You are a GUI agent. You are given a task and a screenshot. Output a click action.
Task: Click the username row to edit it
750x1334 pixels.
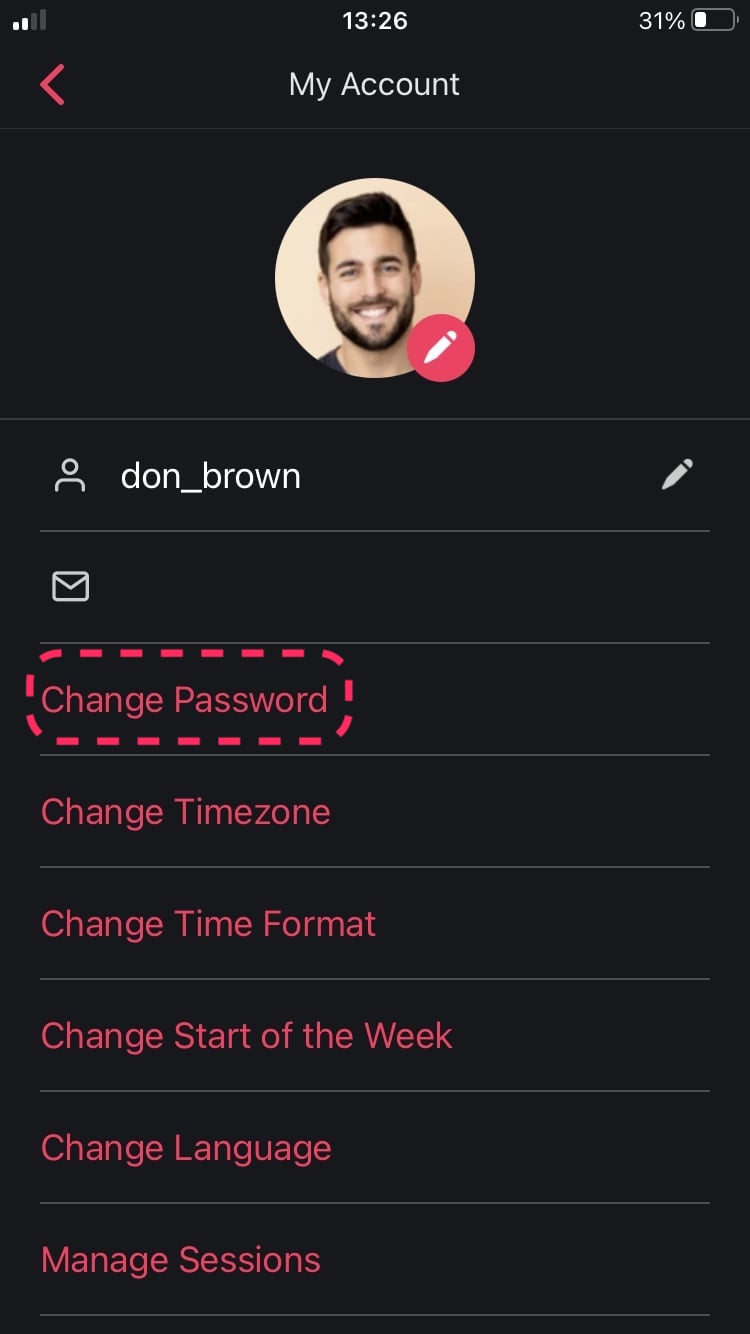pyautogui.click(x=375, y=475)
